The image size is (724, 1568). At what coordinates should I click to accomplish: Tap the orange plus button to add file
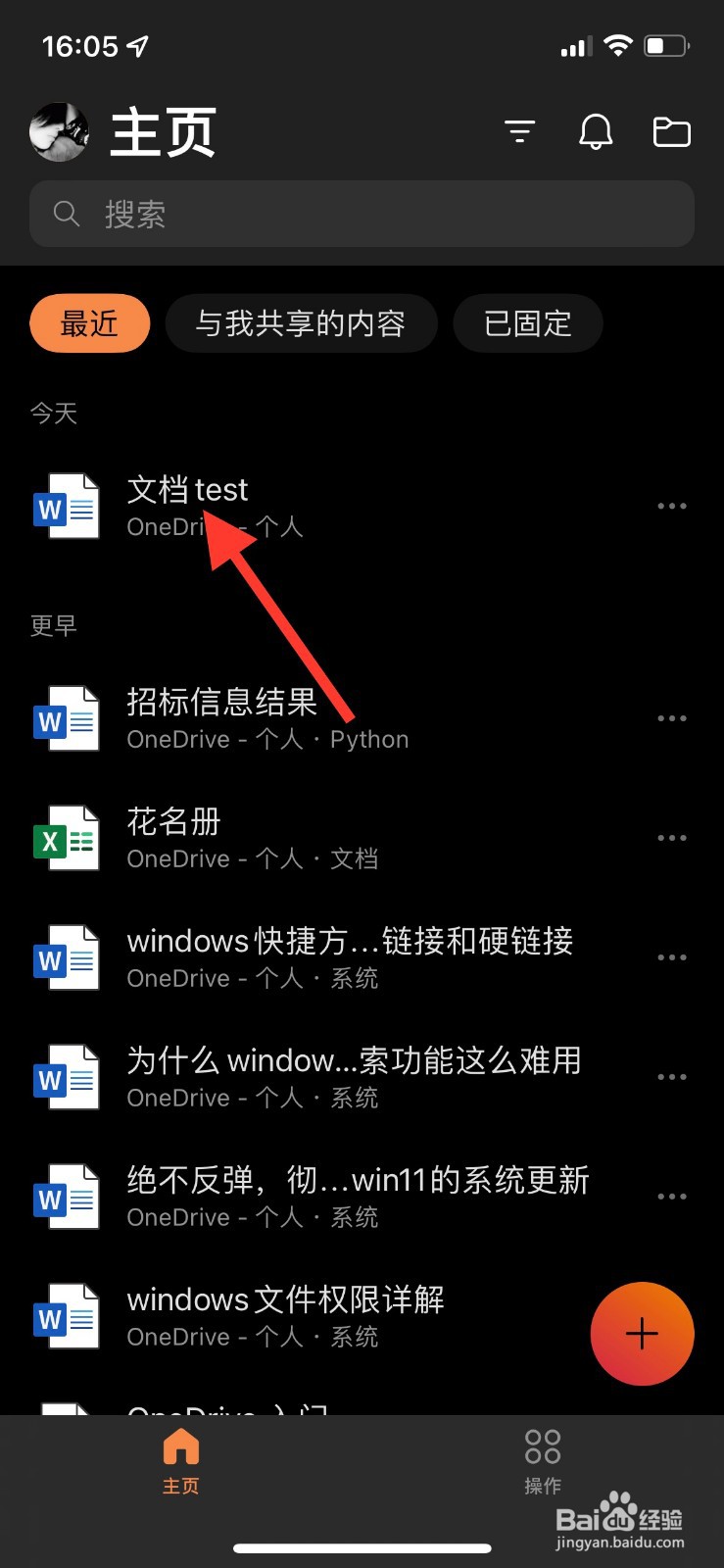click(642, 1334)
